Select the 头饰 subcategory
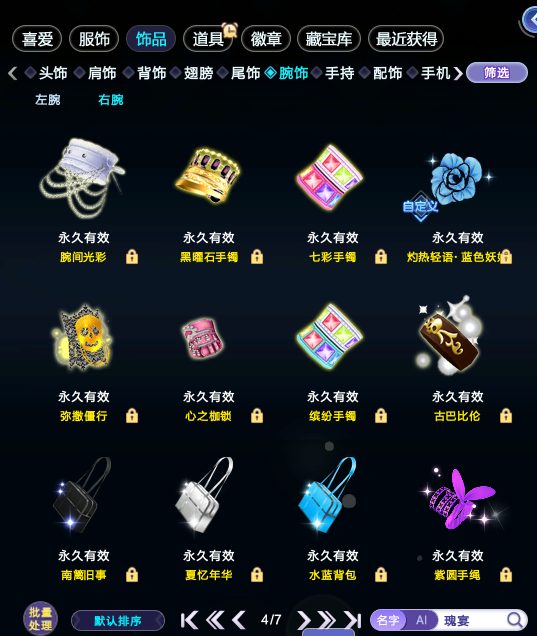The width and height of the screenshot is (537, 636). tap(53, 73)
